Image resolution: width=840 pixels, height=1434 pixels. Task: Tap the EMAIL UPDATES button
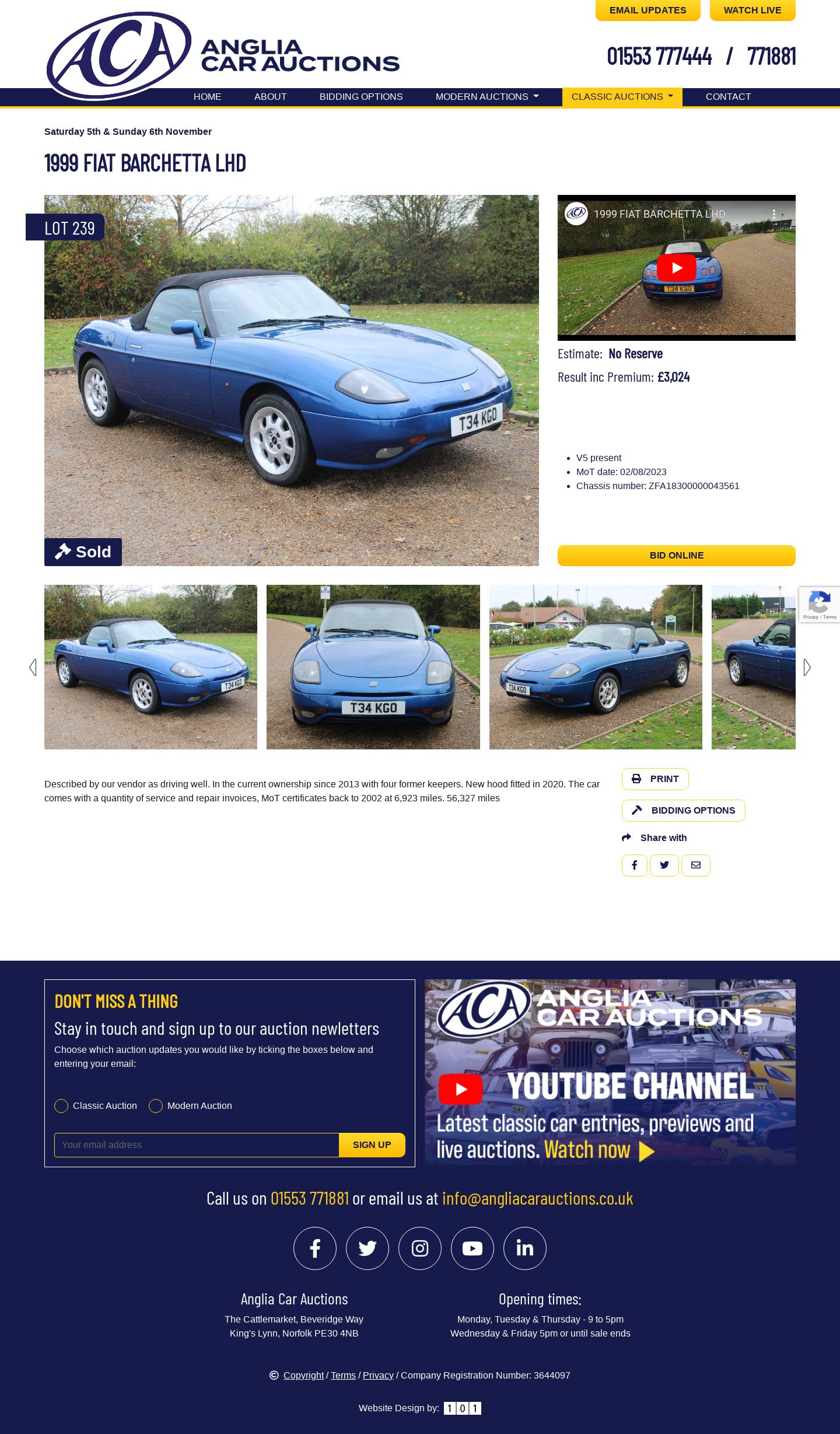(647, 11)
